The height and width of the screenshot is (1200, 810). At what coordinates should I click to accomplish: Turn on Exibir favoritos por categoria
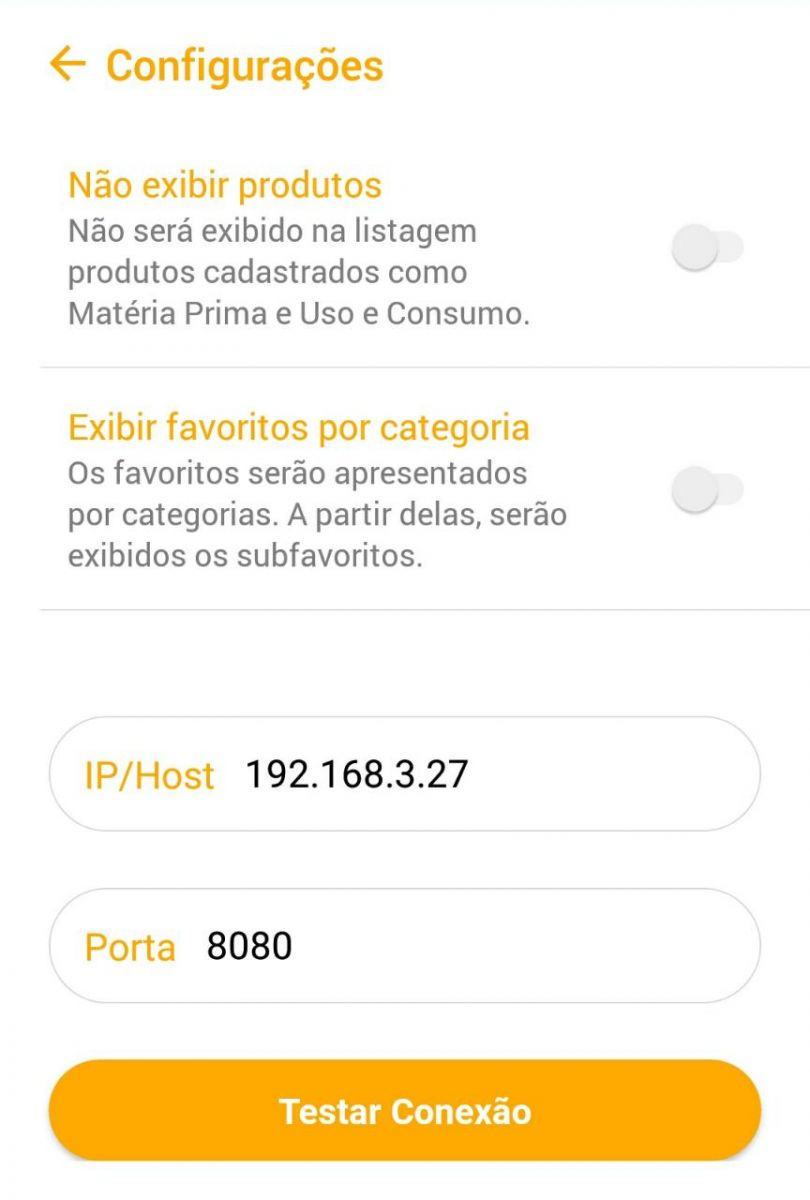point(707,490)
